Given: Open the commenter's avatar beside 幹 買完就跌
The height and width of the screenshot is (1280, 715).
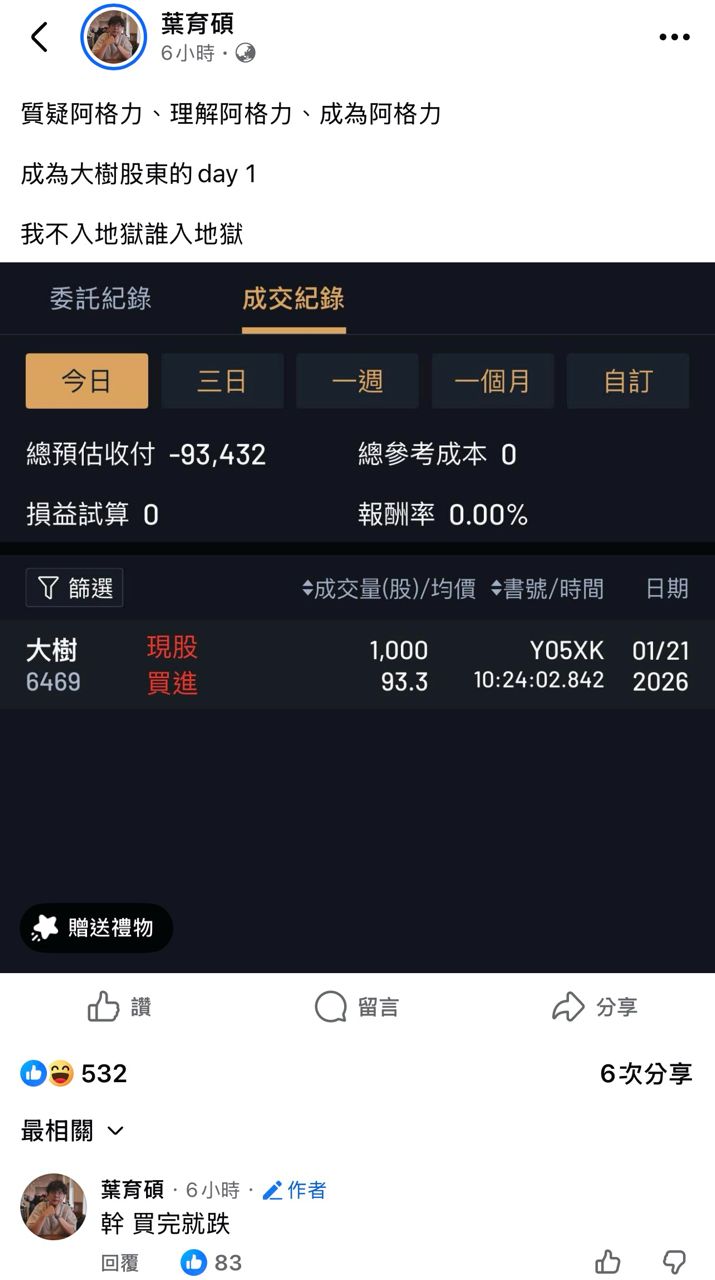Looking at the screenshot, I should tap(53, 1206).
